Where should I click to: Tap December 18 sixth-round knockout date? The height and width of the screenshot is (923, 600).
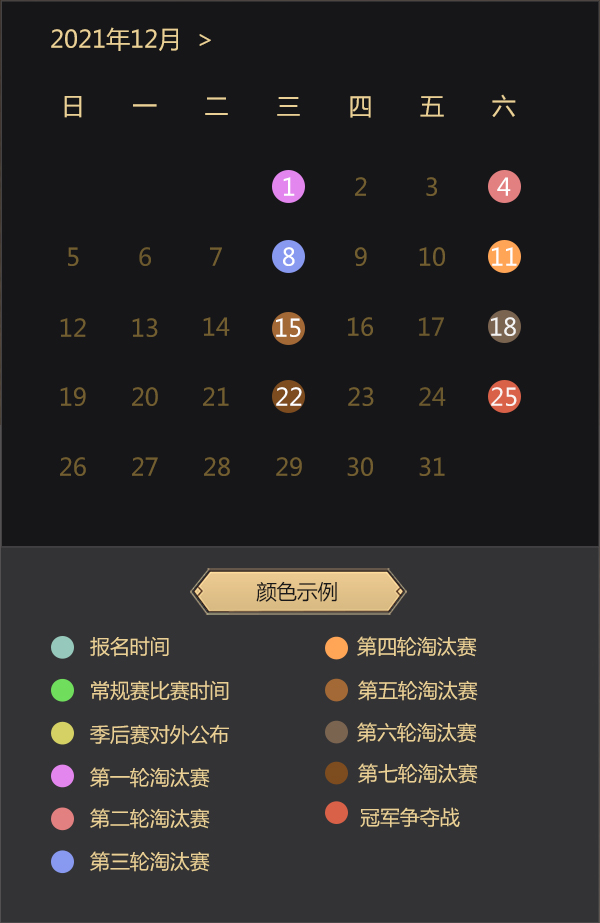504,327
